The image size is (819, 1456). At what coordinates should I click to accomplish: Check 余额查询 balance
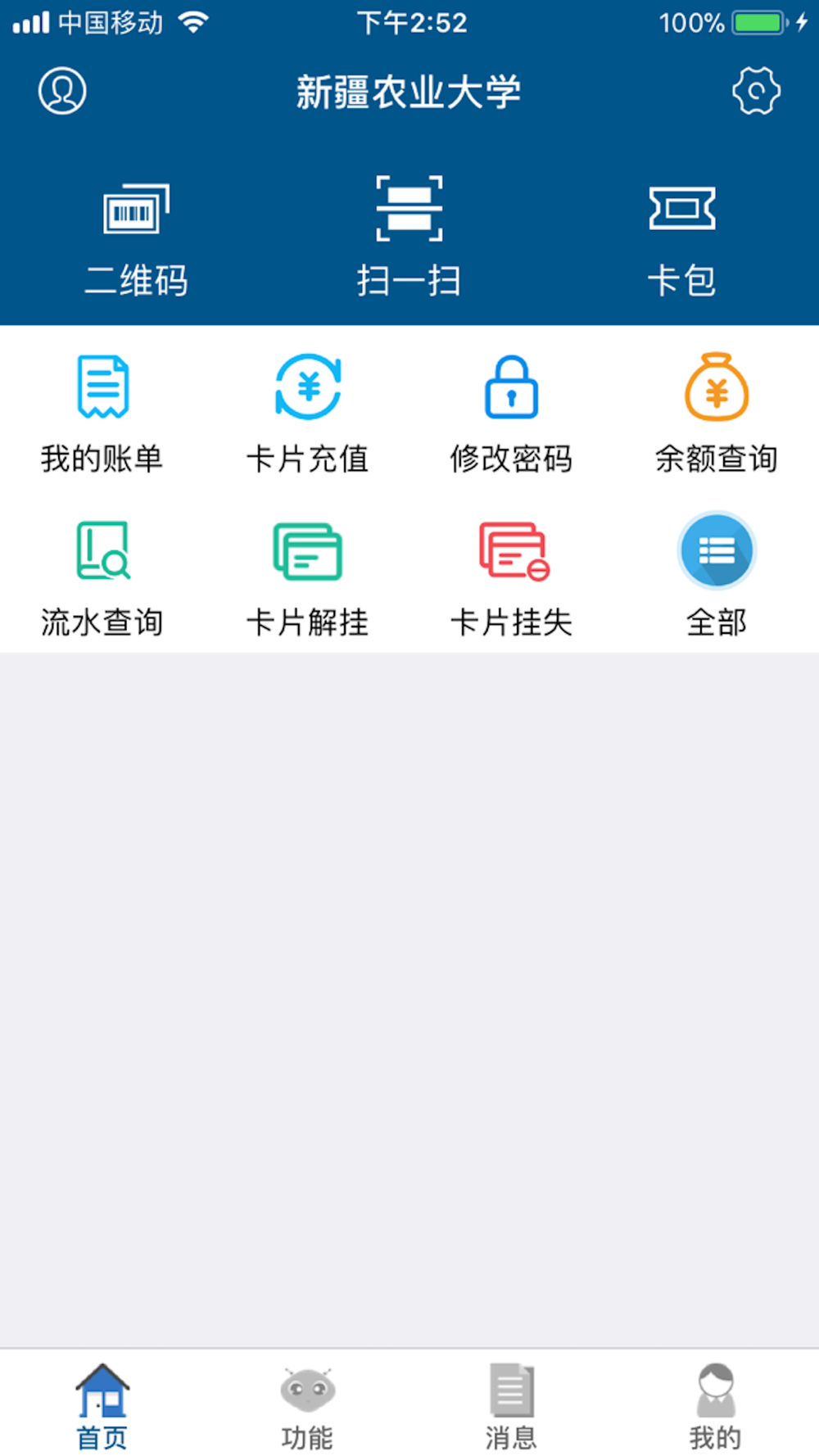[x=717, y=414]
